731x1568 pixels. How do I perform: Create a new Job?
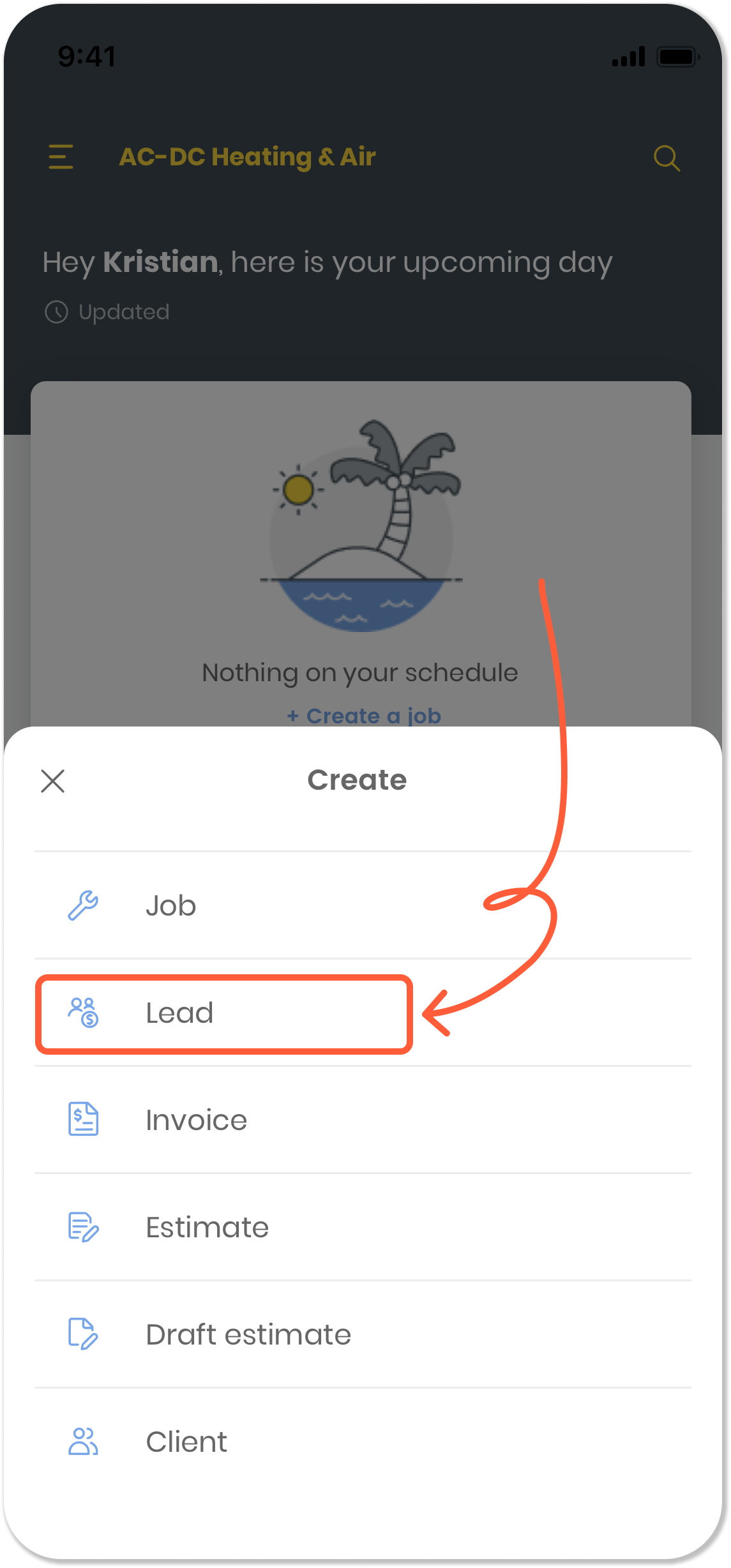click(x=170, y=905)
